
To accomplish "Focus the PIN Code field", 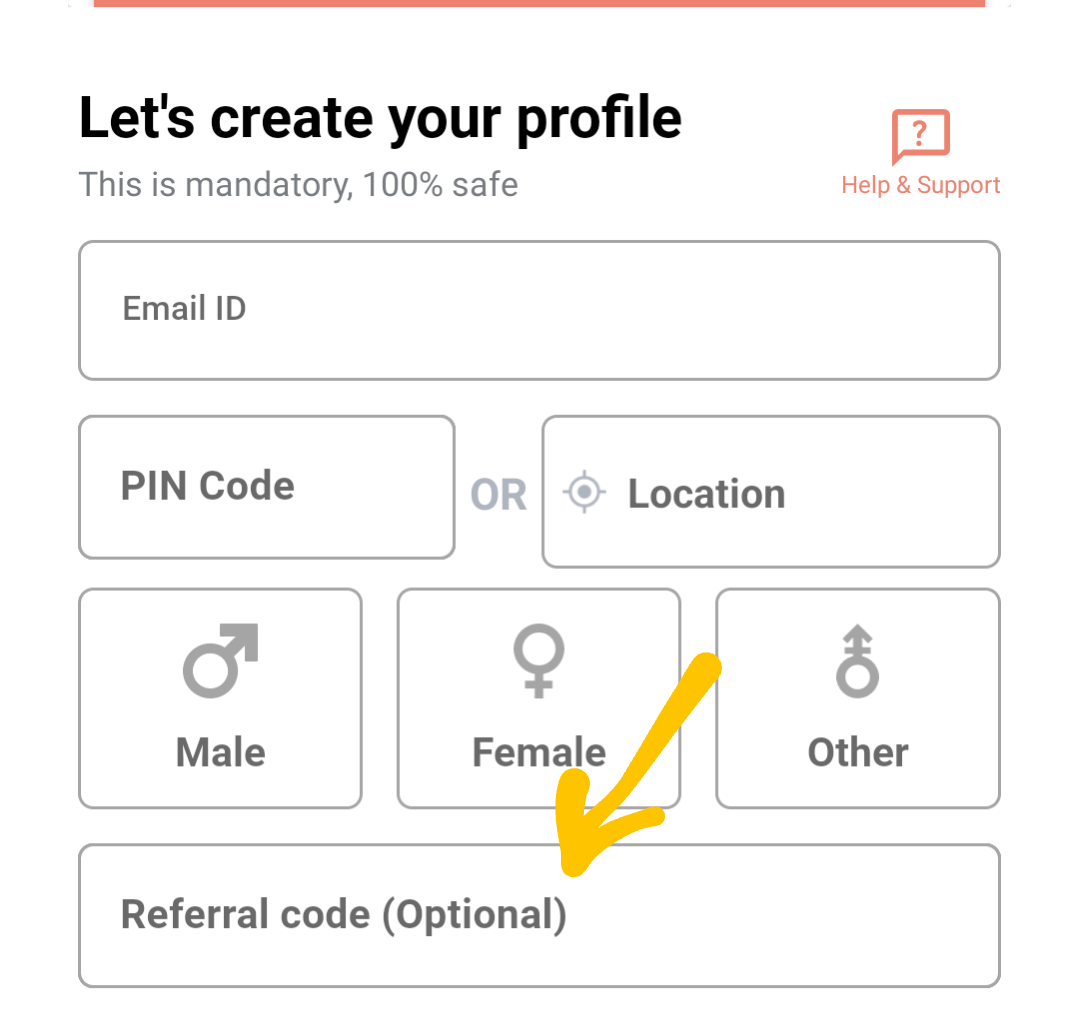I will click(x=266, y=487).
